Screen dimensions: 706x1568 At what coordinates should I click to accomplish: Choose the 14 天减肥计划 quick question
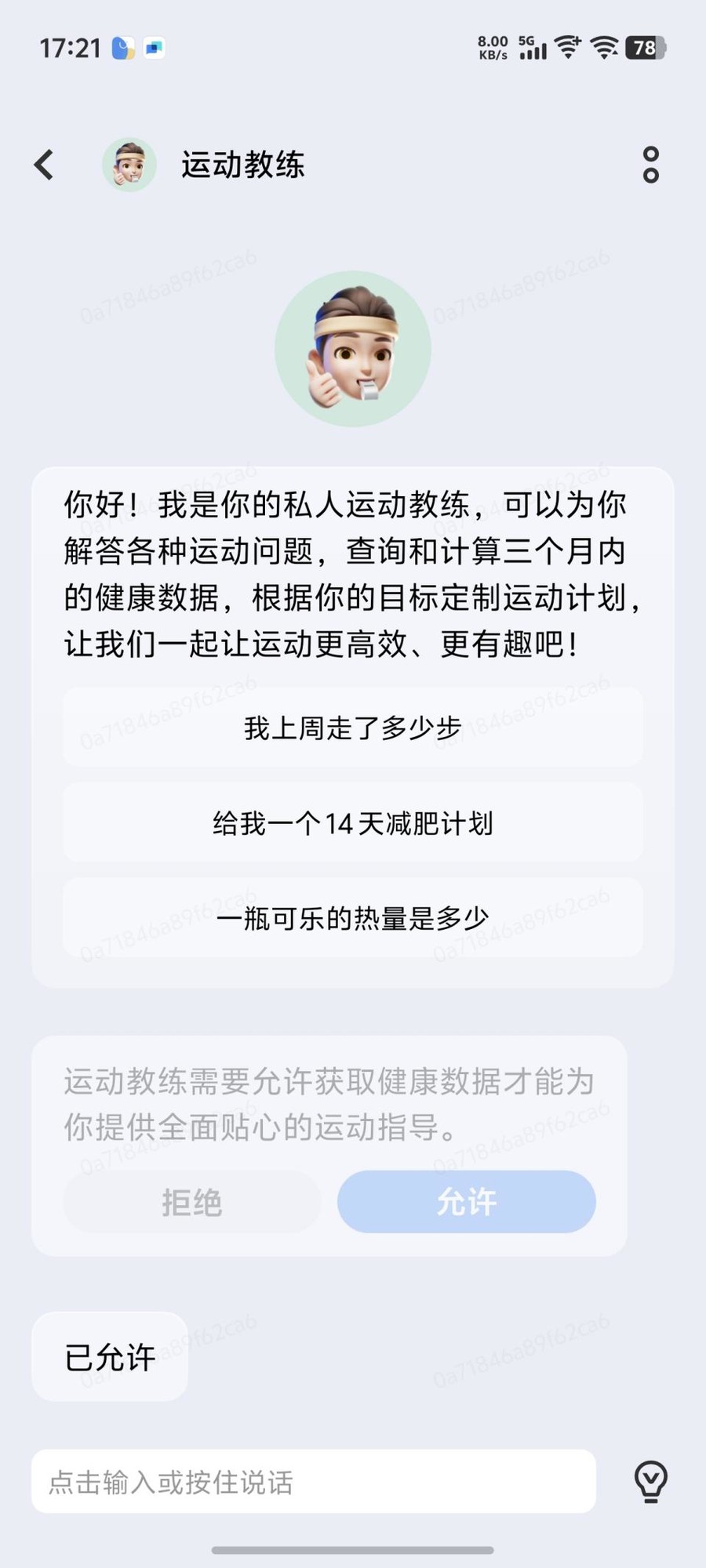coord(352,822)
